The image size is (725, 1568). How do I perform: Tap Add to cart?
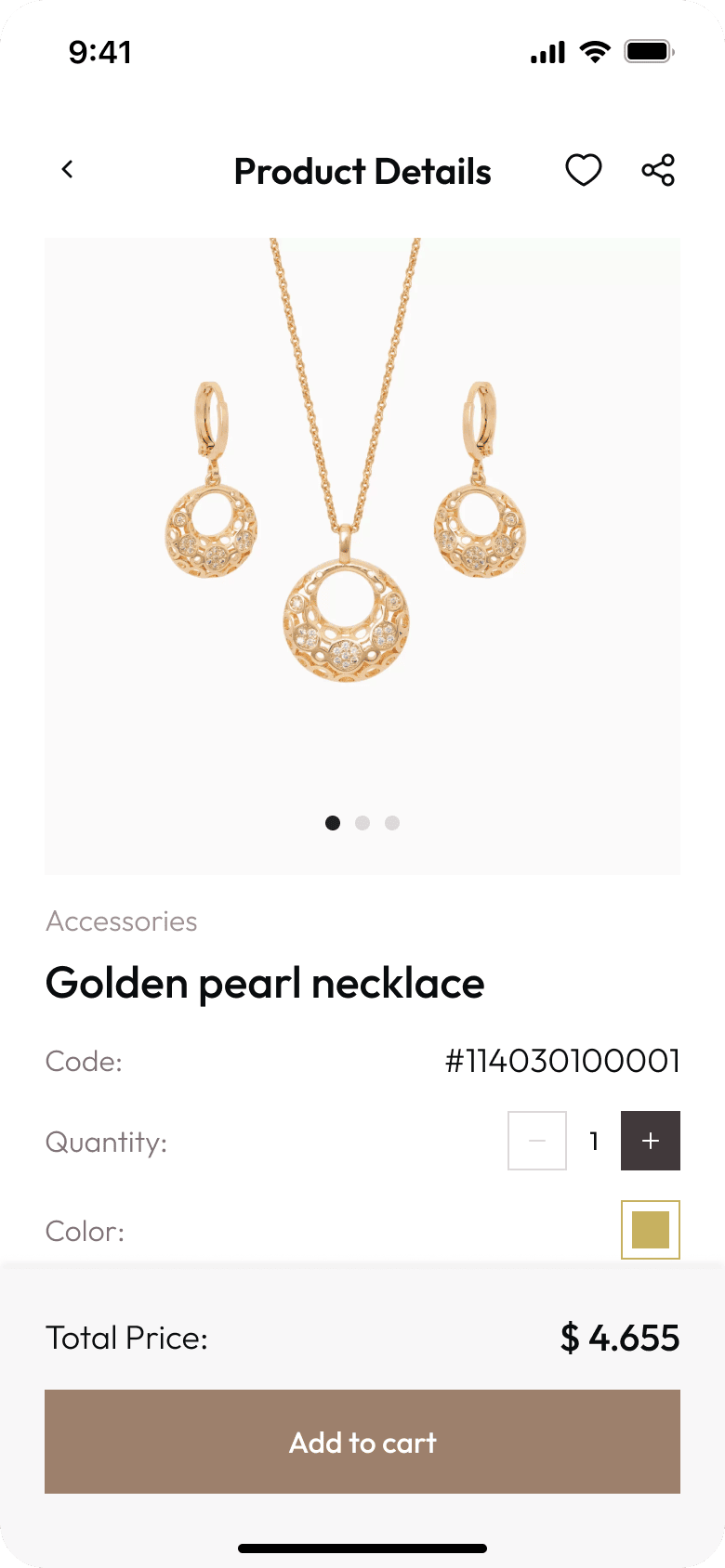tap(362, 1442)
